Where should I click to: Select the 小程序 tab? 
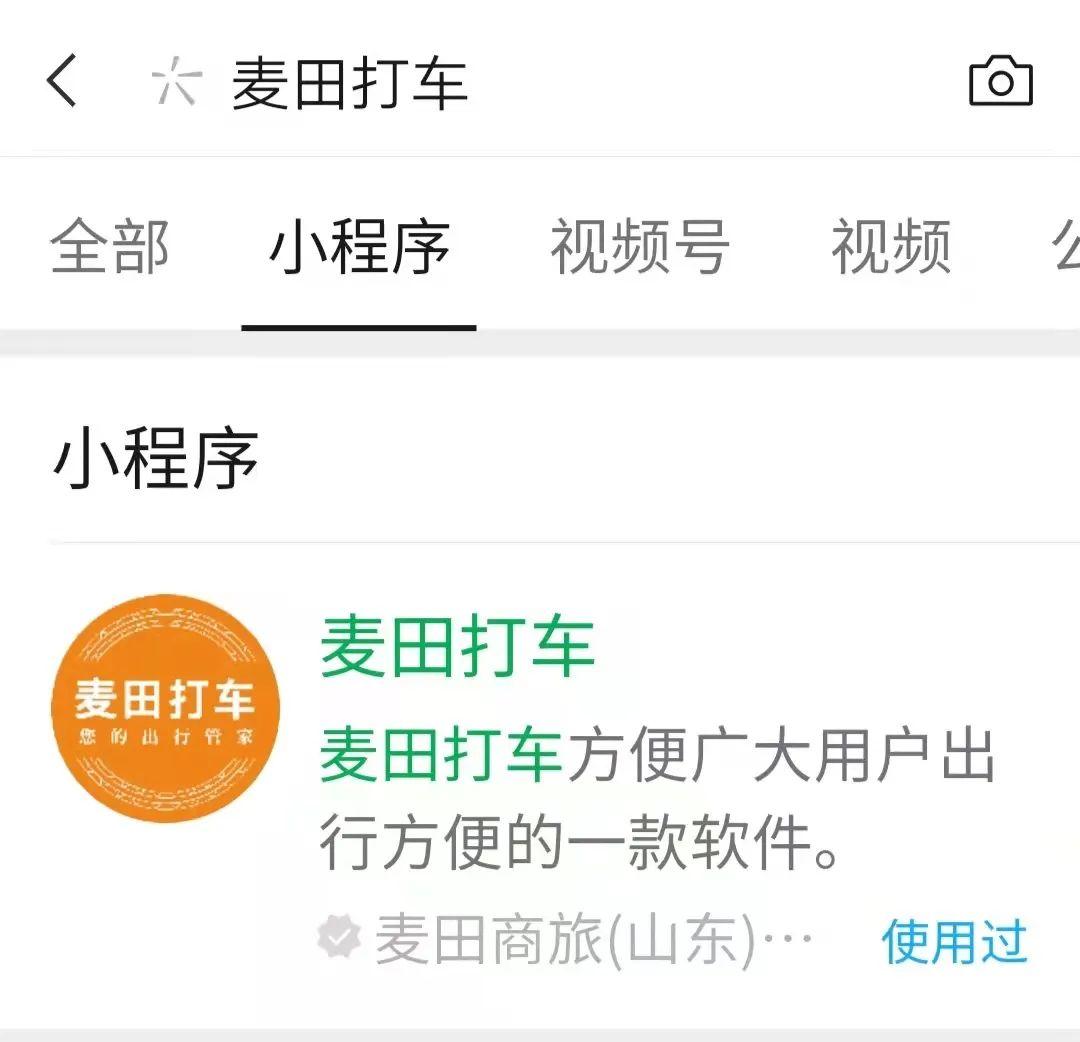359,247
